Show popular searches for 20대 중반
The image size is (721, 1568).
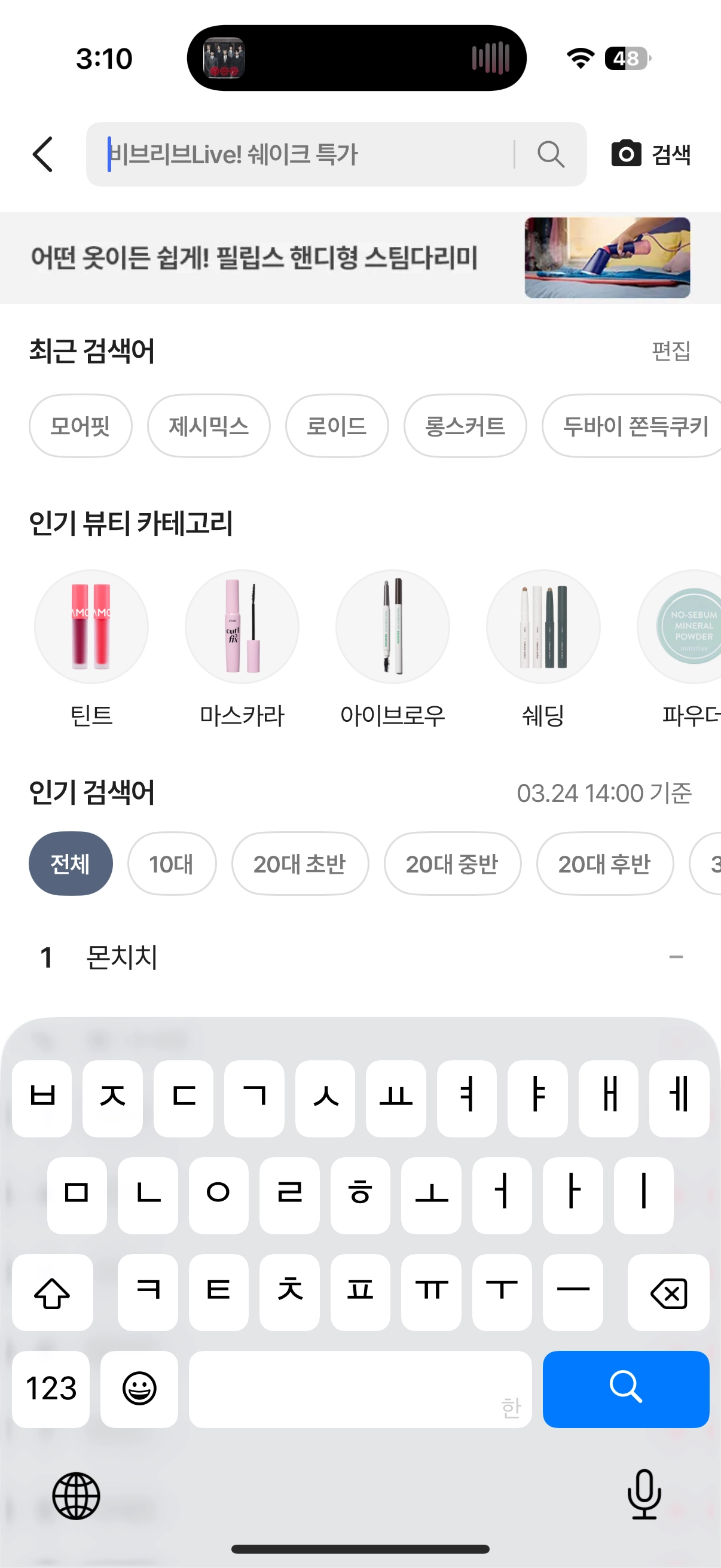452,863
